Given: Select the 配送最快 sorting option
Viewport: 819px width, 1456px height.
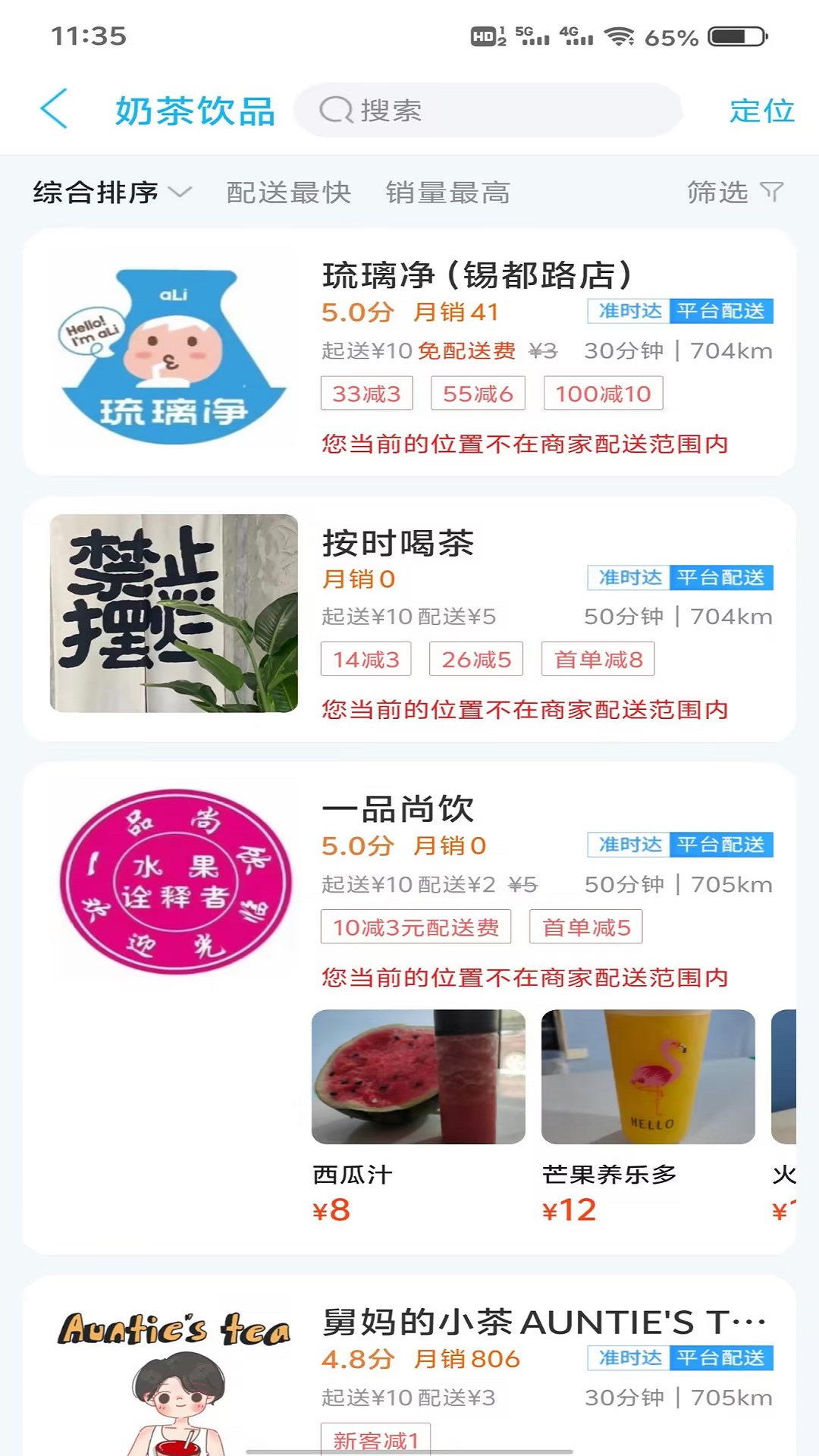Looking at the screenshot, I should [x=287, y=193].
